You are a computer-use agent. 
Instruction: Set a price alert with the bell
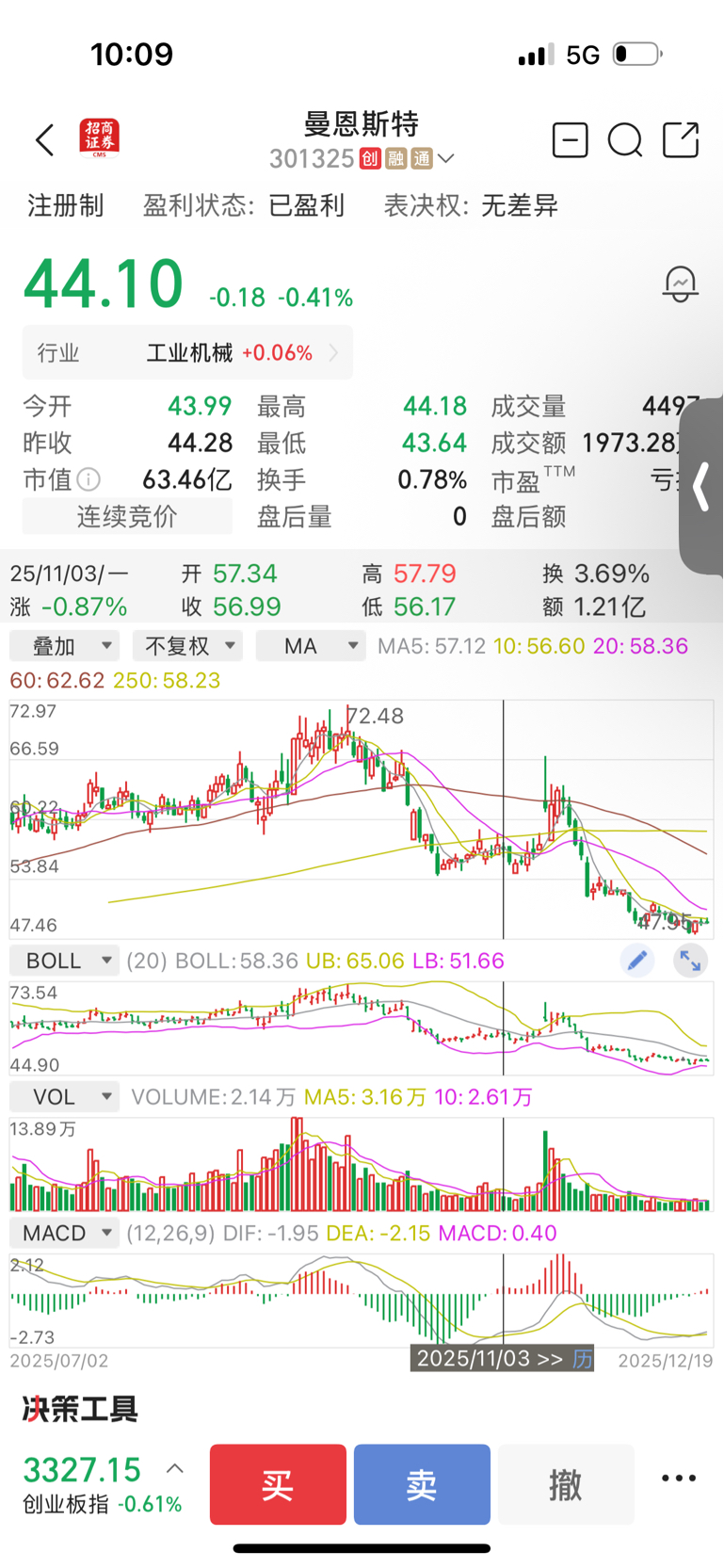pos(680,283)
